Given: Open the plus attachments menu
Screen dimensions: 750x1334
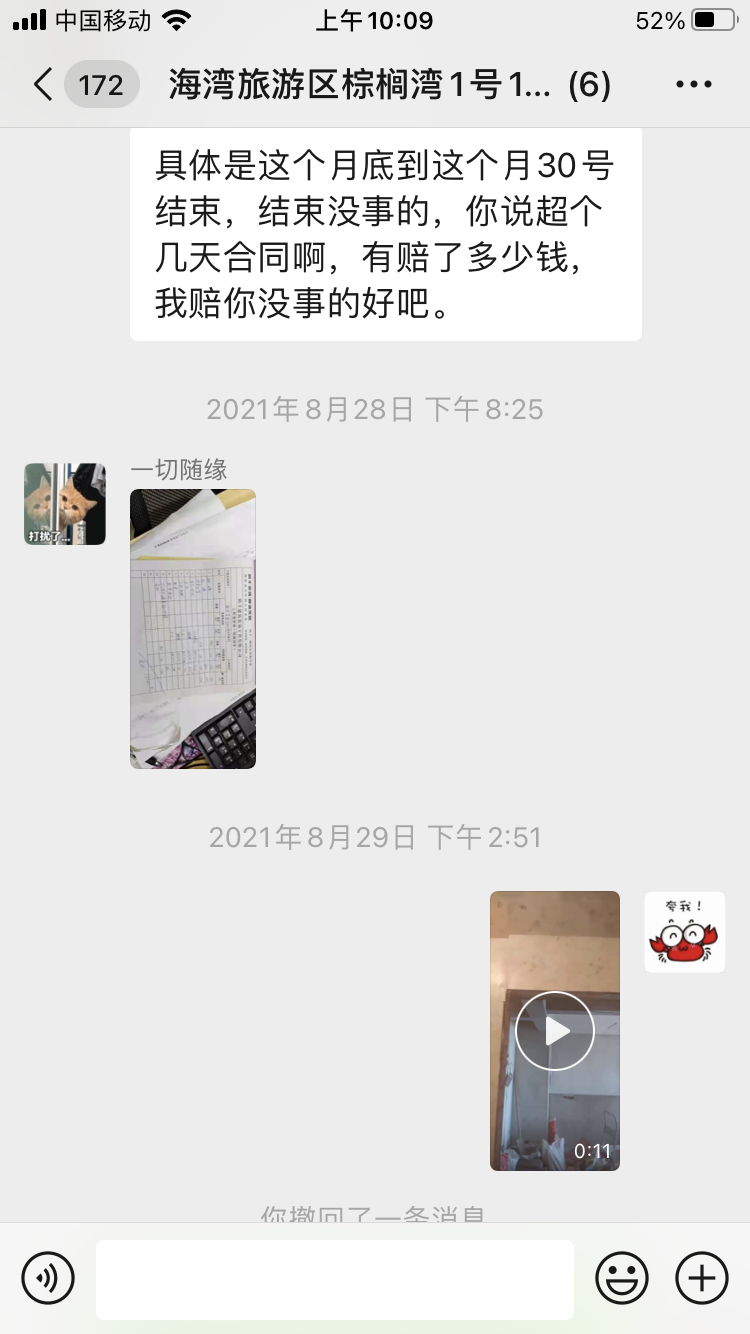Looking at the screenshot, I should pyautogui.click(x=702, y=1278).
